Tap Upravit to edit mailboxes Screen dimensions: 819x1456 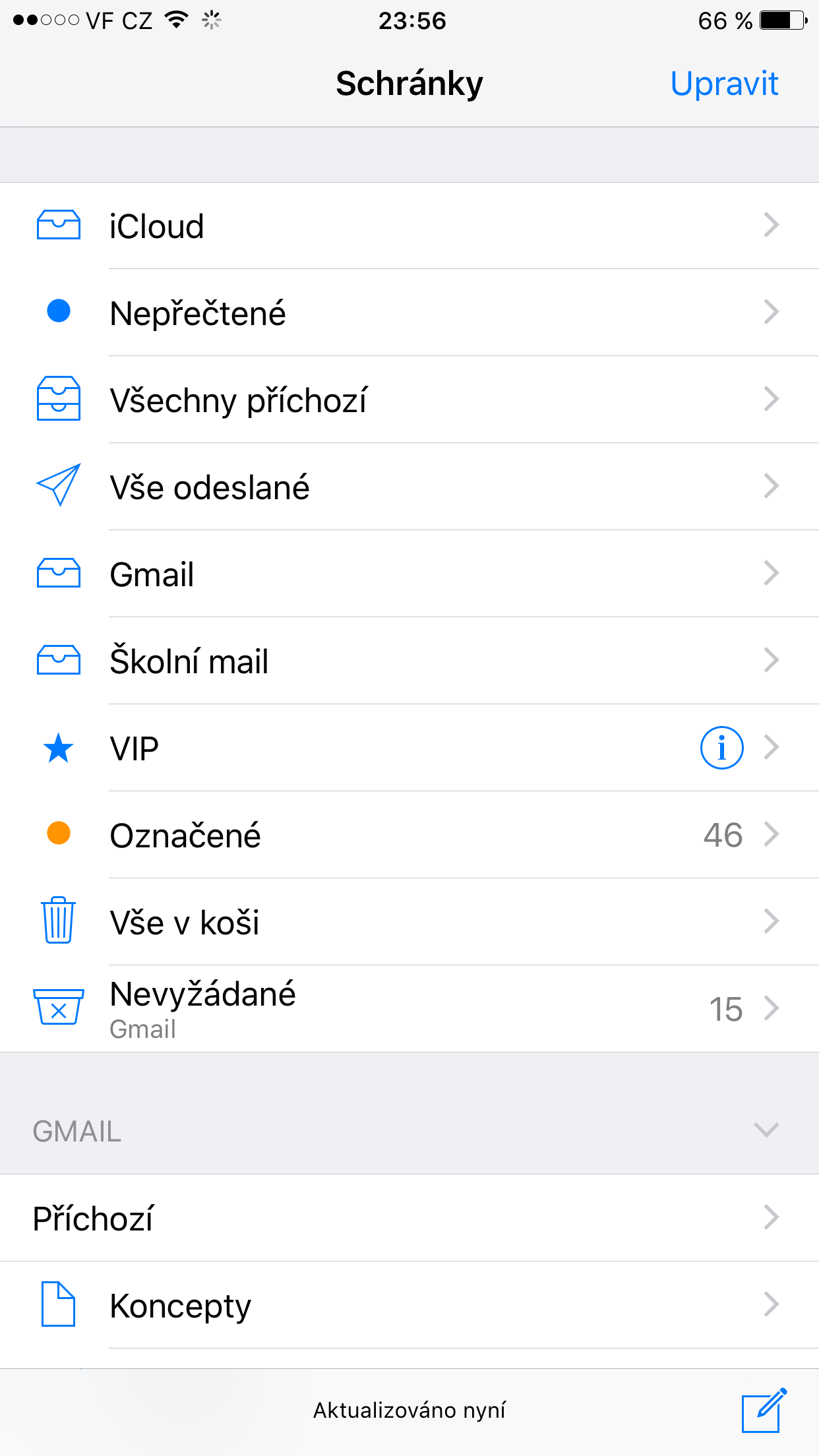(x=723, y=84)
